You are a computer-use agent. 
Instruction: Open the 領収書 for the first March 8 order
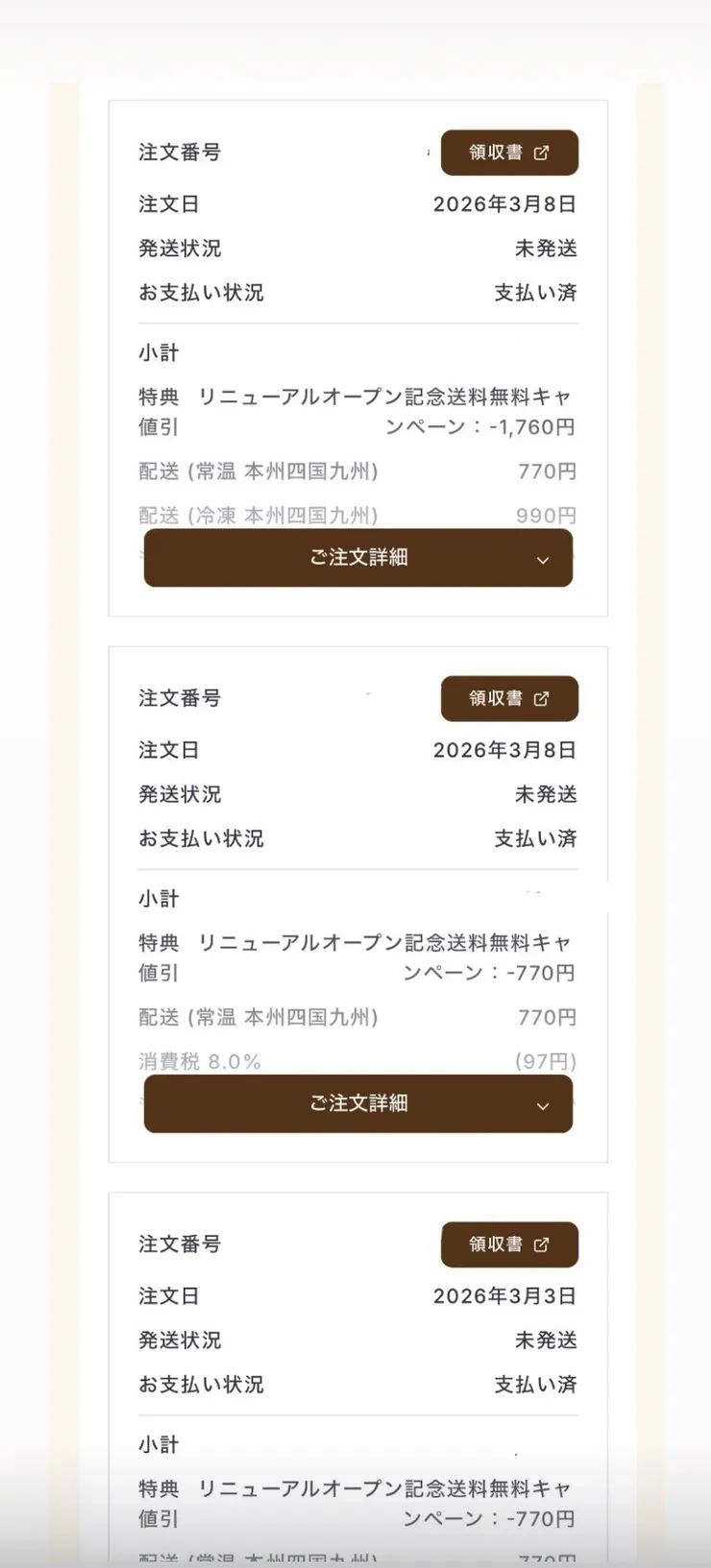click(x=509, y=152)
